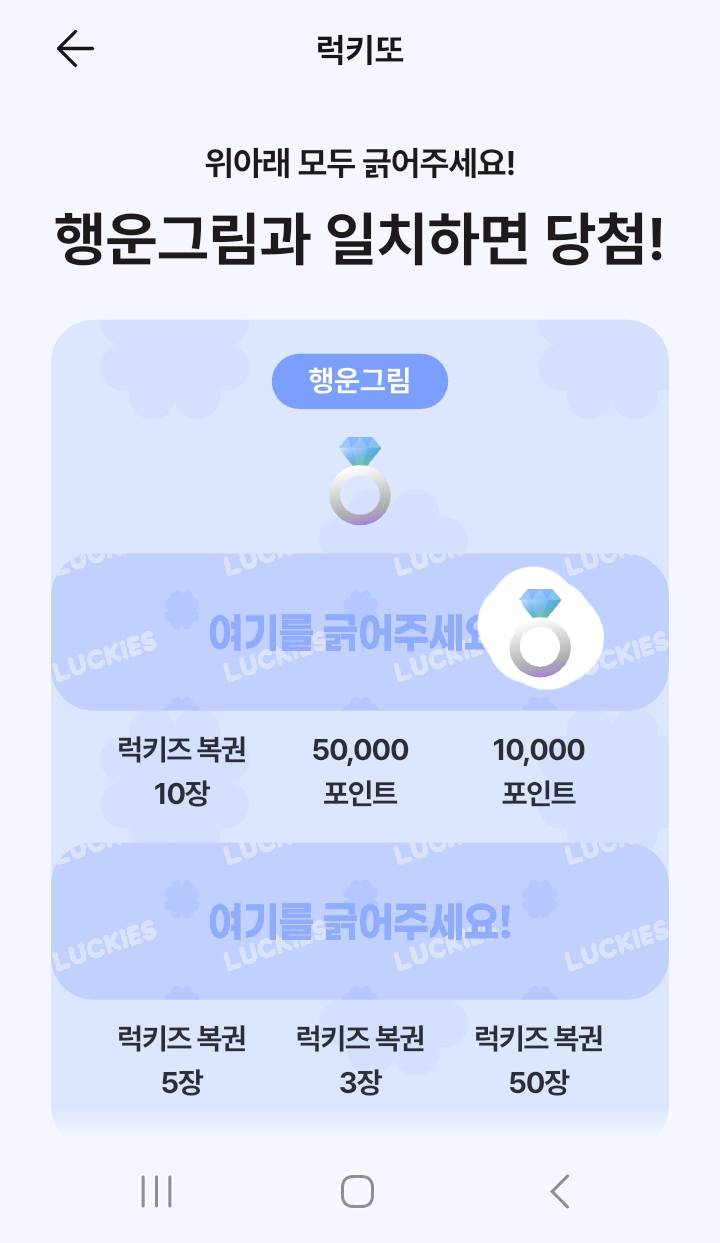Select the diamond ring lucky image

pyautogui.click(x=360, y=480)
